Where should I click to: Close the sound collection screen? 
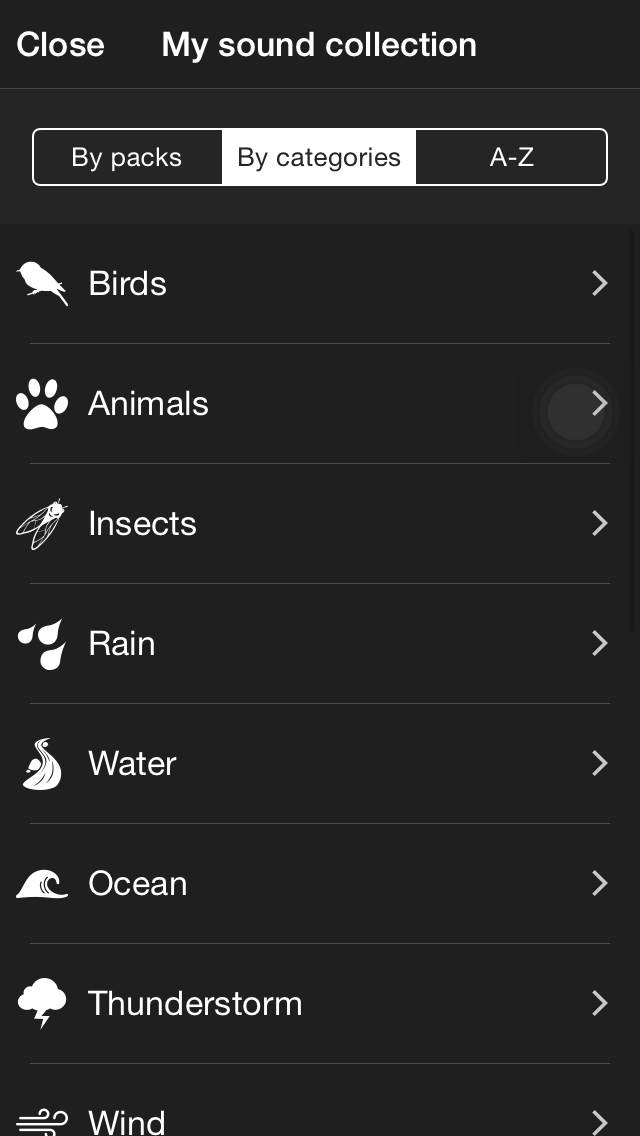click(x=60, y=45)
